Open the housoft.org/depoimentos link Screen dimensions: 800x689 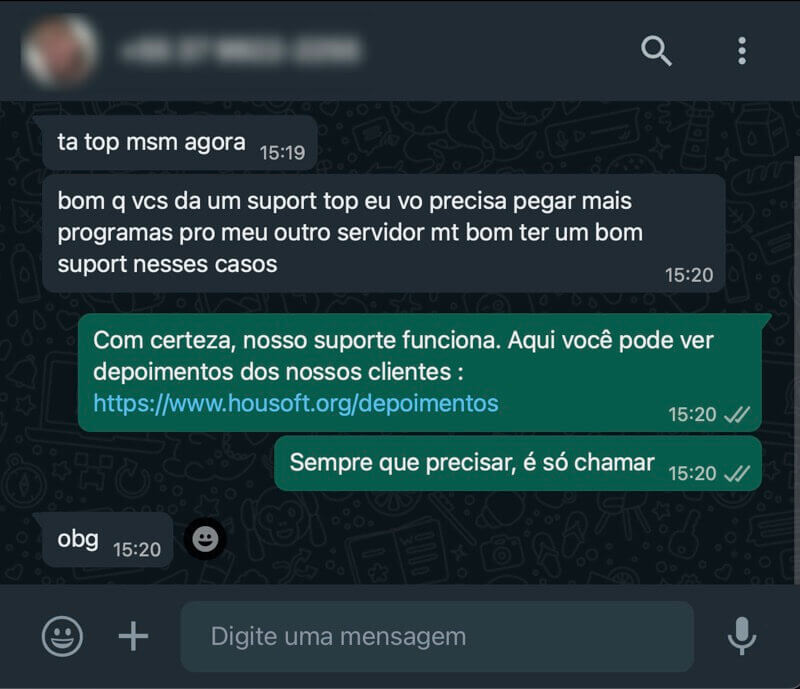(295, 403)
